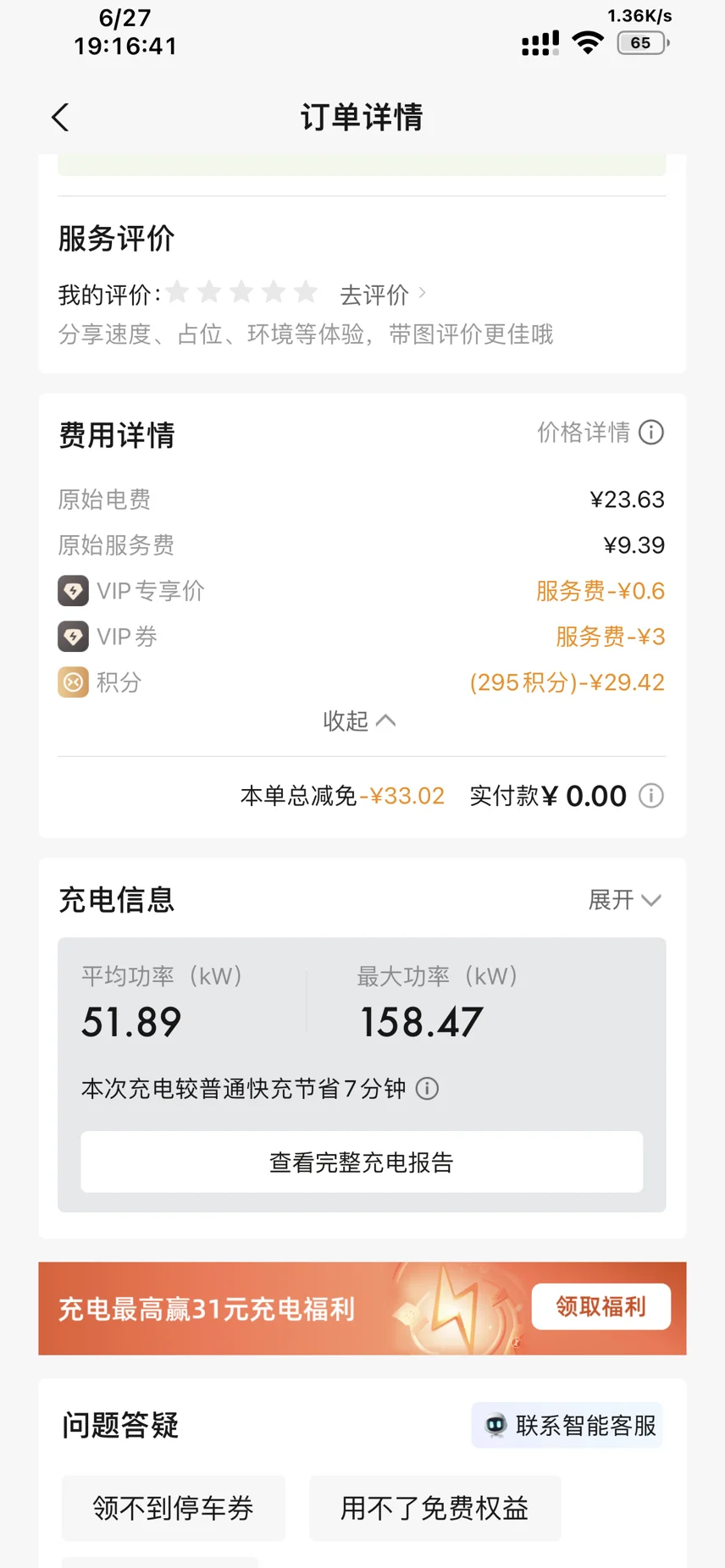Collapse fee details with 收起
This screenshot has height=1568, width=725.
click(x=359, y=721)
